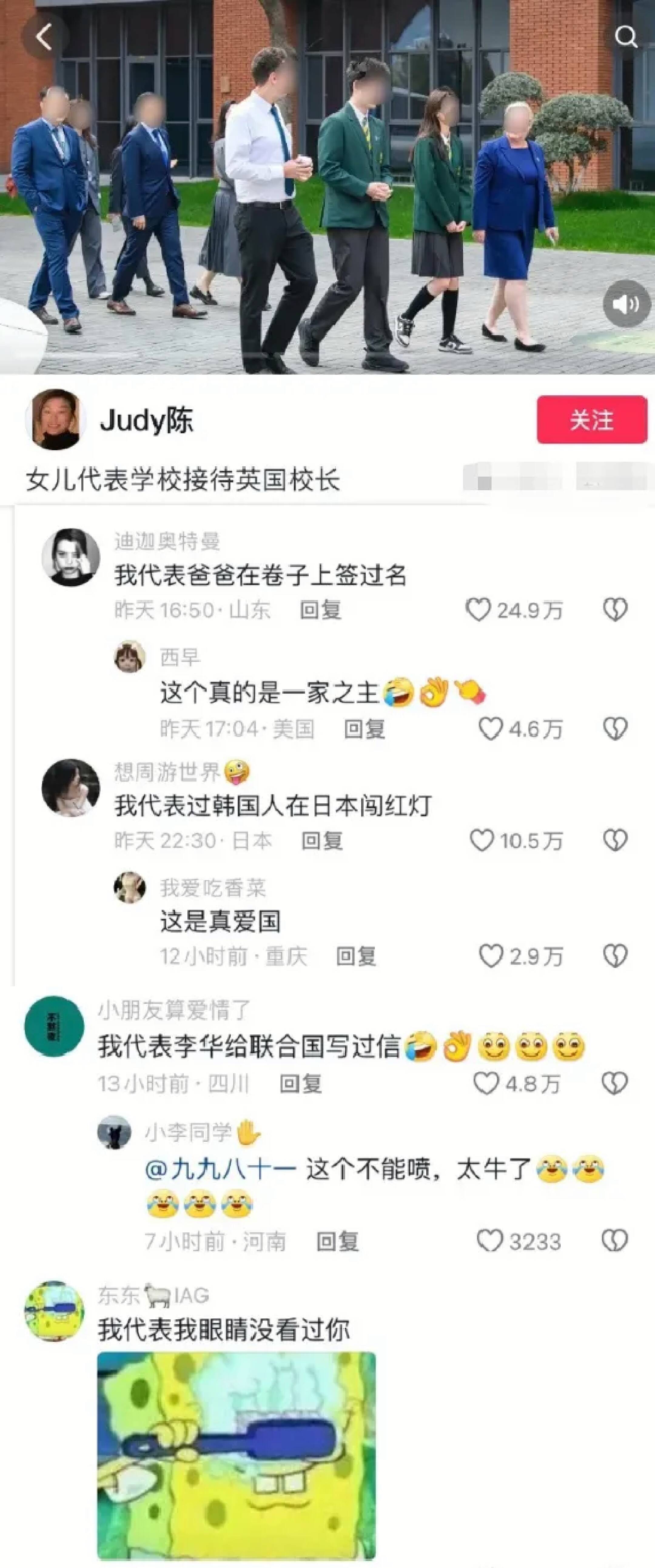
Task: Like 小李同学's reply
Action: (489, 1241)
